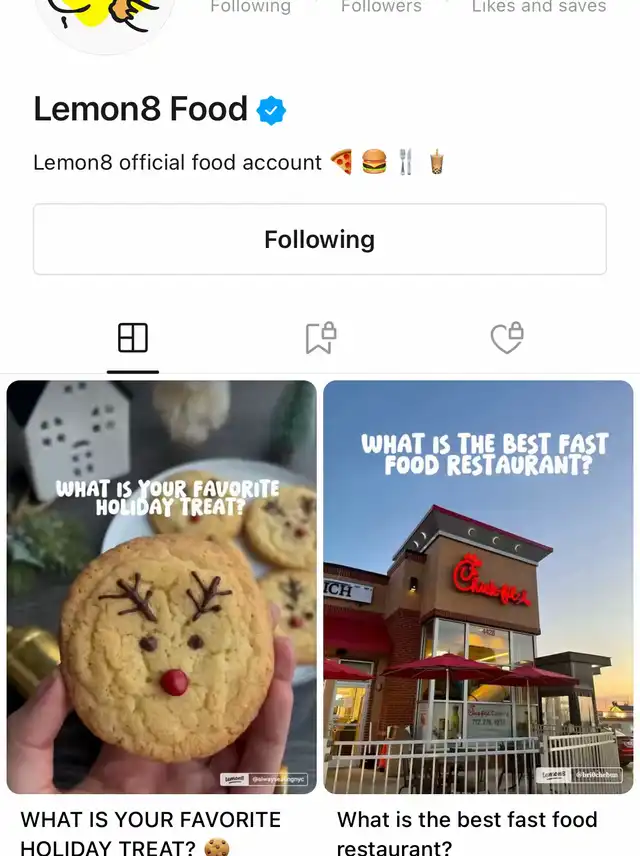Viewport: 640px width, 856px height.
Task: Open the best fast food restaurant post
Action: pos(478,587)
